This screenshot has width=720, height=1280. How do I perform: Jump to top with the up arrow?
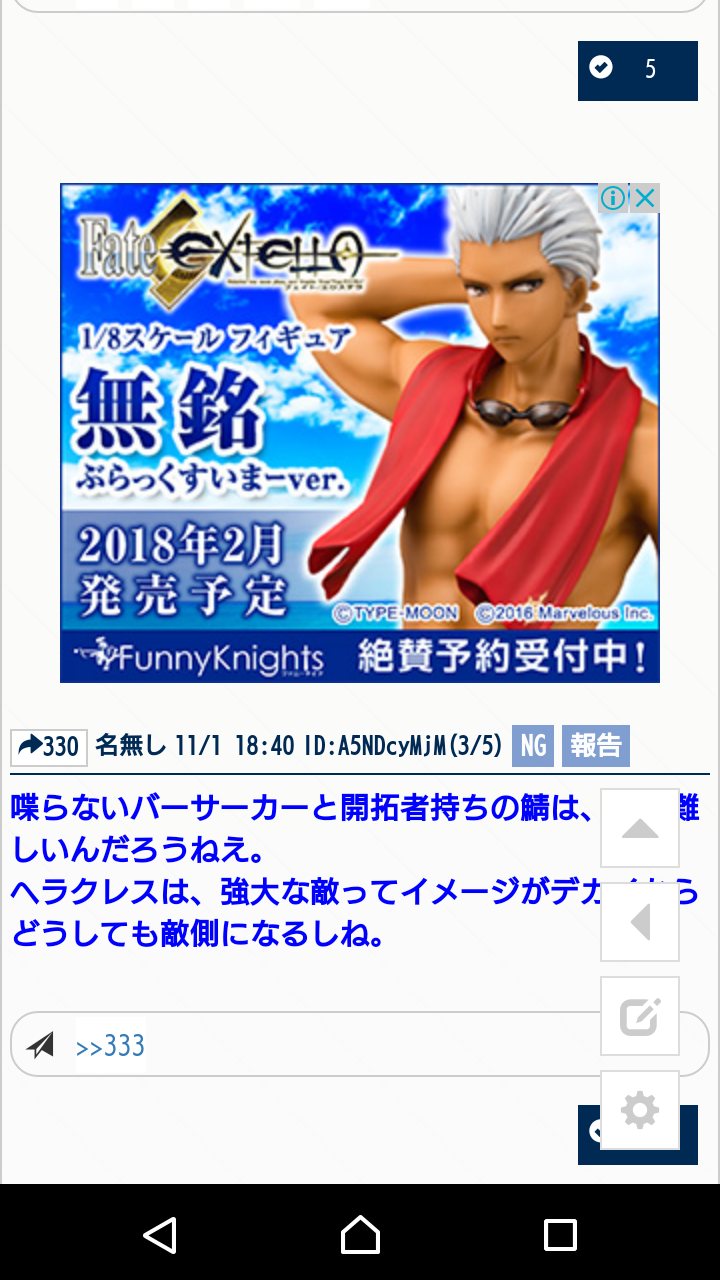(x=640, y=828)
